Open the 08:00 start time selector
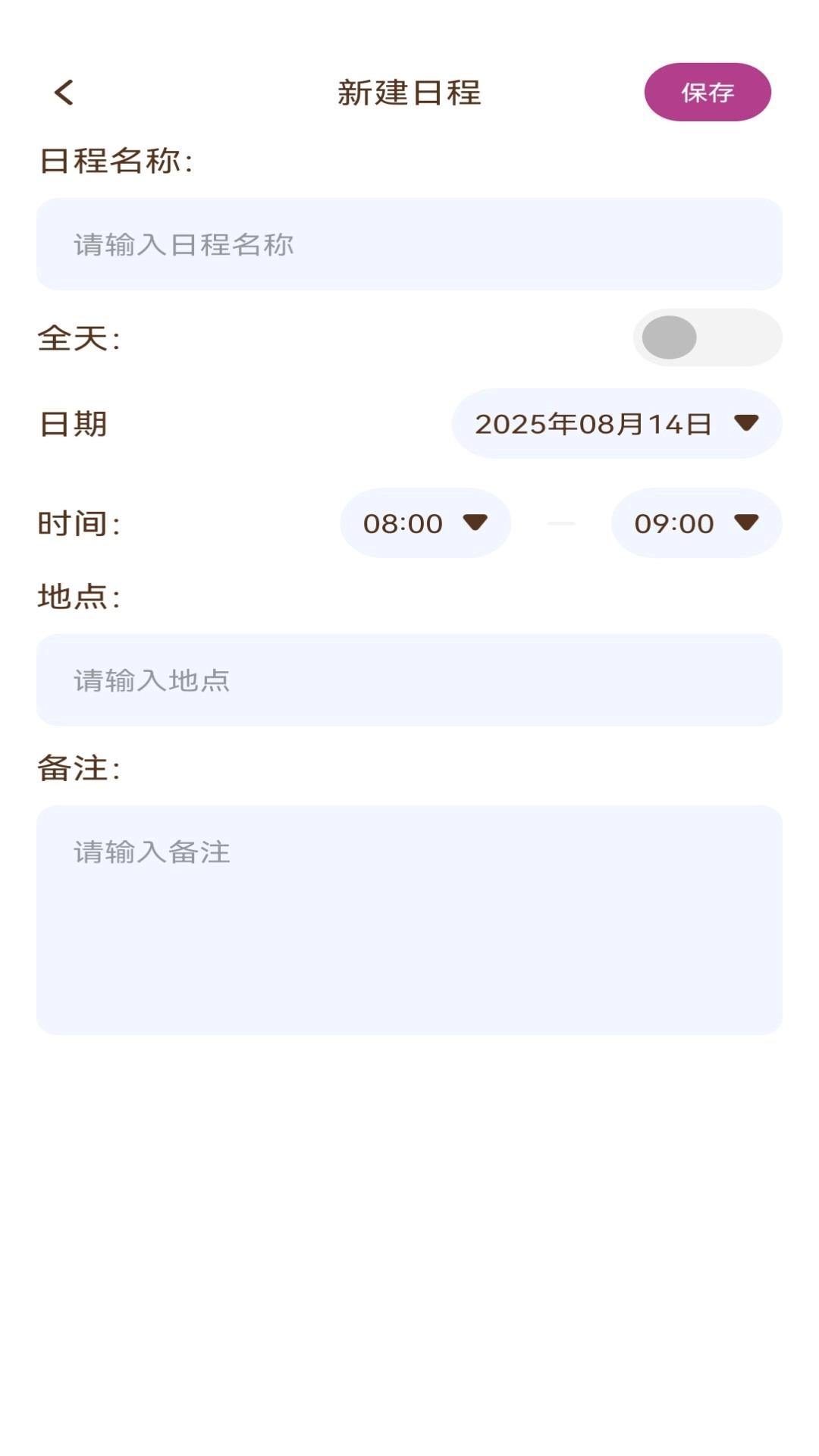The height and width of the screenshot is (1456, 819). [425, 523]
